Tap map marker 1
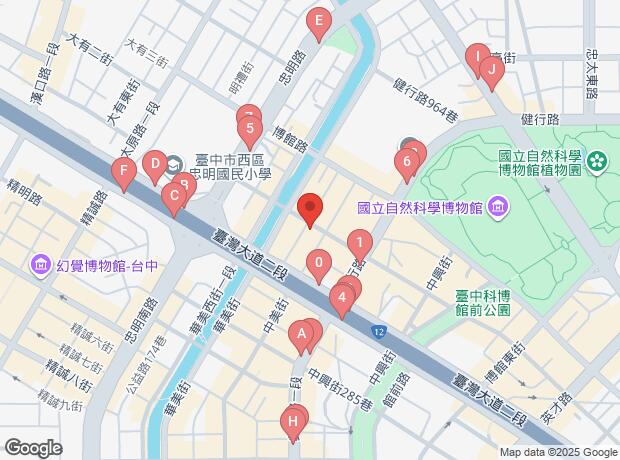Screen dimensions: 620x460 (x=358, y=242)
